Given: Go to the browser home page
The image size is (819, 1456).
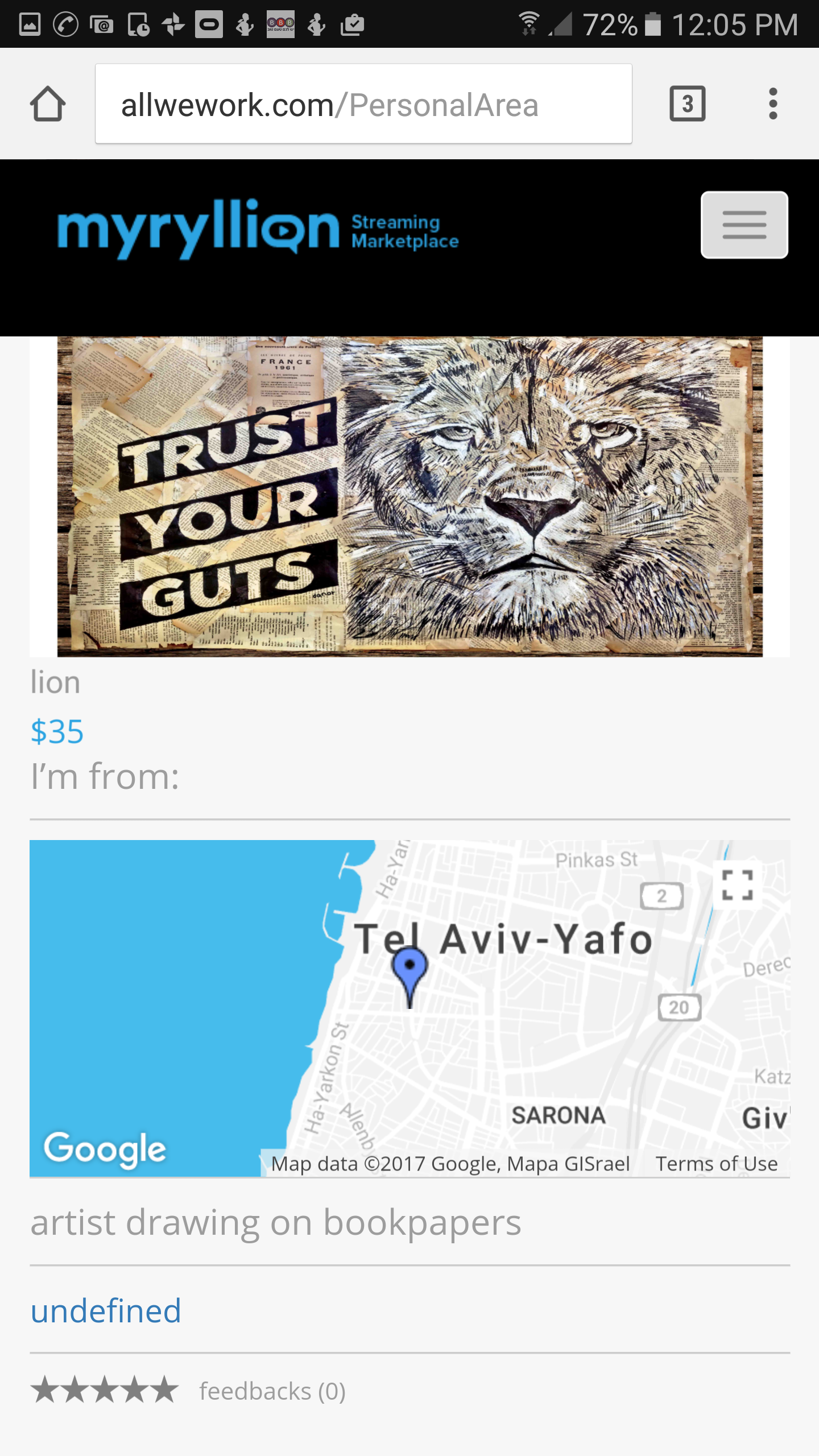Looking at the screenshot, I should [x=48, y=104].
